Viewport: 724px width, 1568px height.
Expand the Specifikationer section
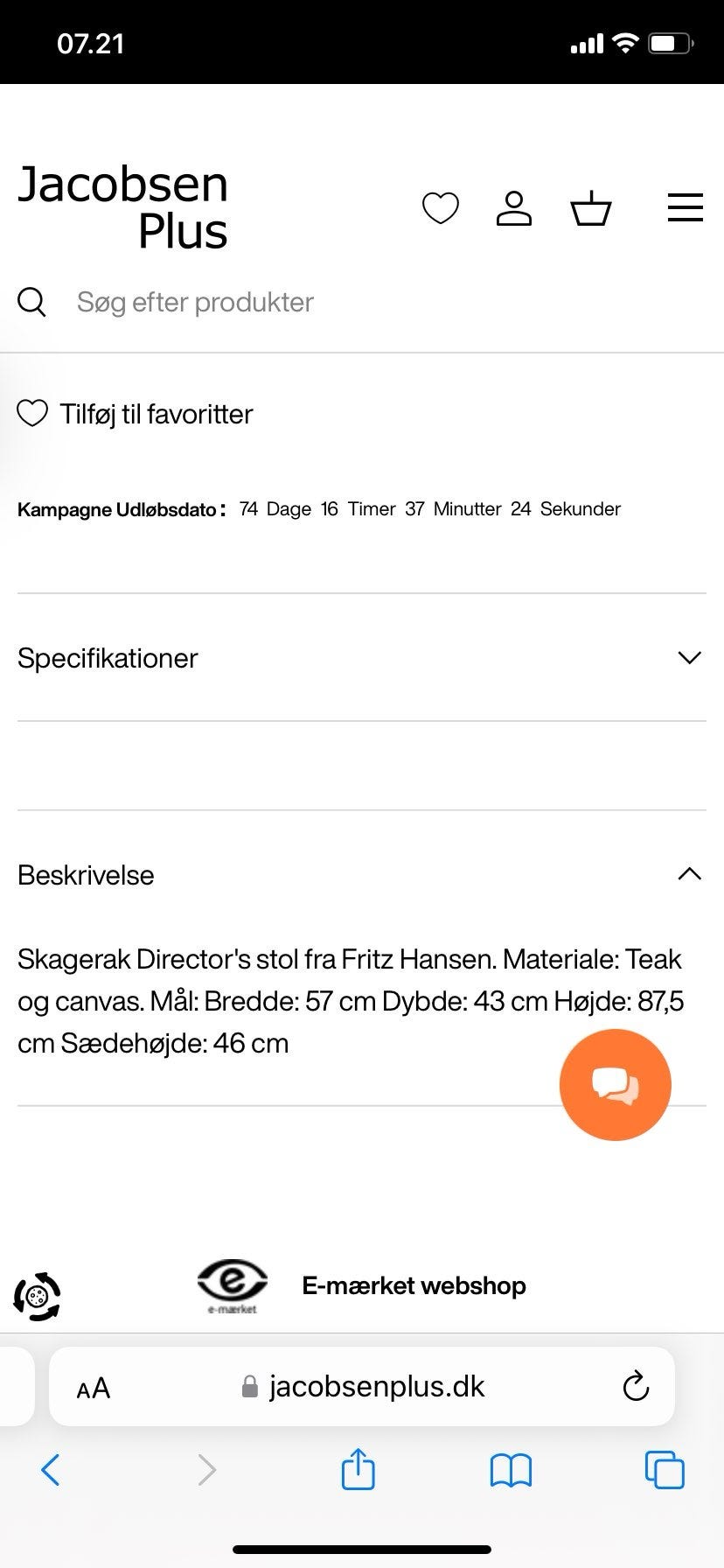[689, 657]
